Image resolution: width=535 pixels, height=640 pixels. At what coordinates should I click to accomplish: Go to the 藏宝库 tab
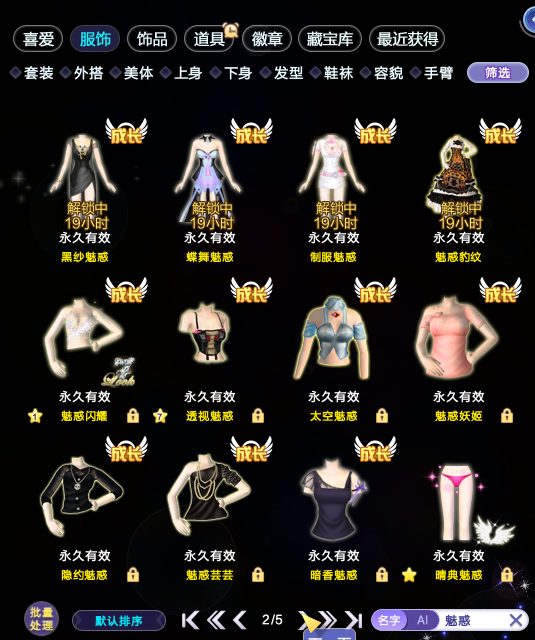[330, 39]
